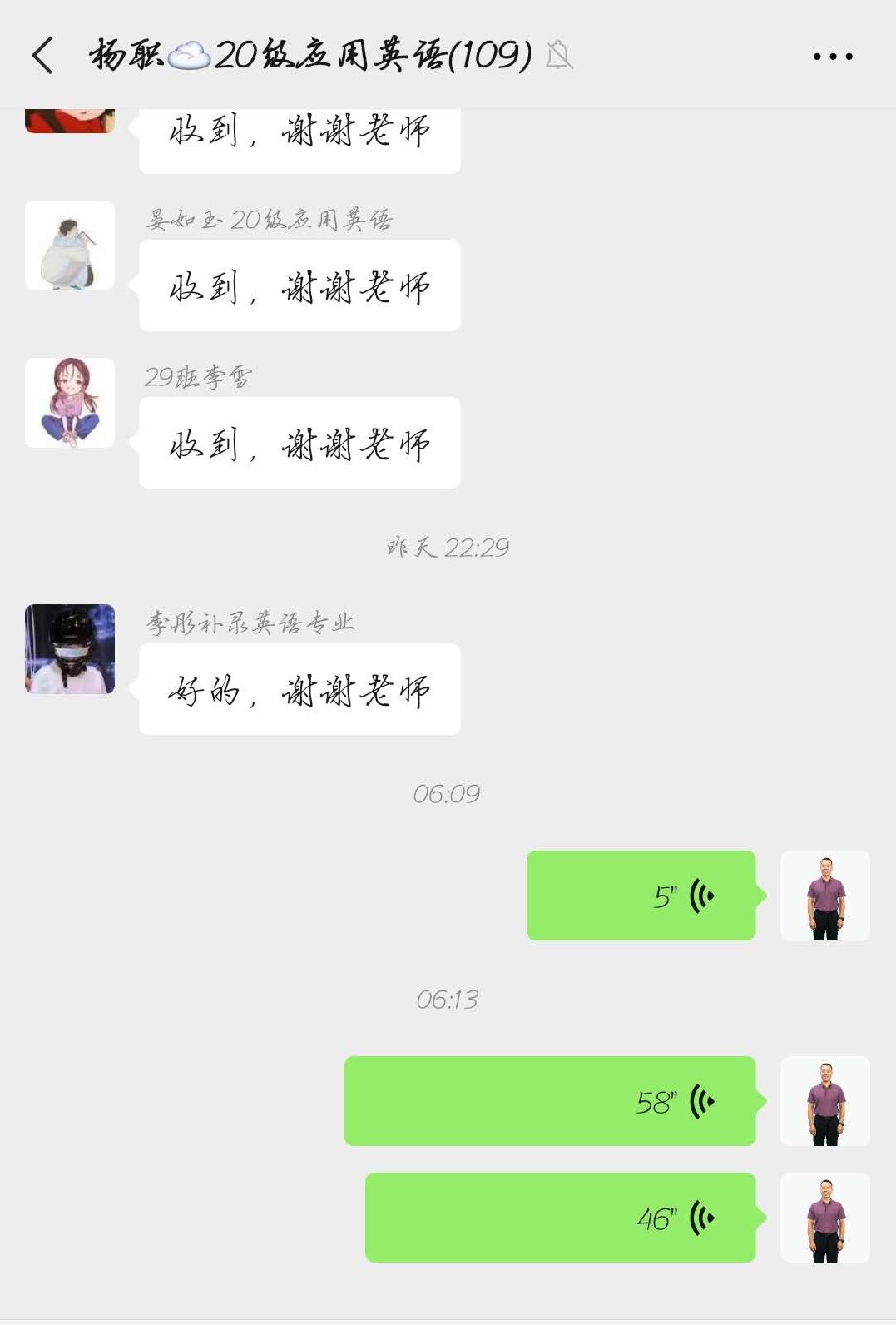
Task: Play the 46-second voice message
Action: tap(560, 1218)
